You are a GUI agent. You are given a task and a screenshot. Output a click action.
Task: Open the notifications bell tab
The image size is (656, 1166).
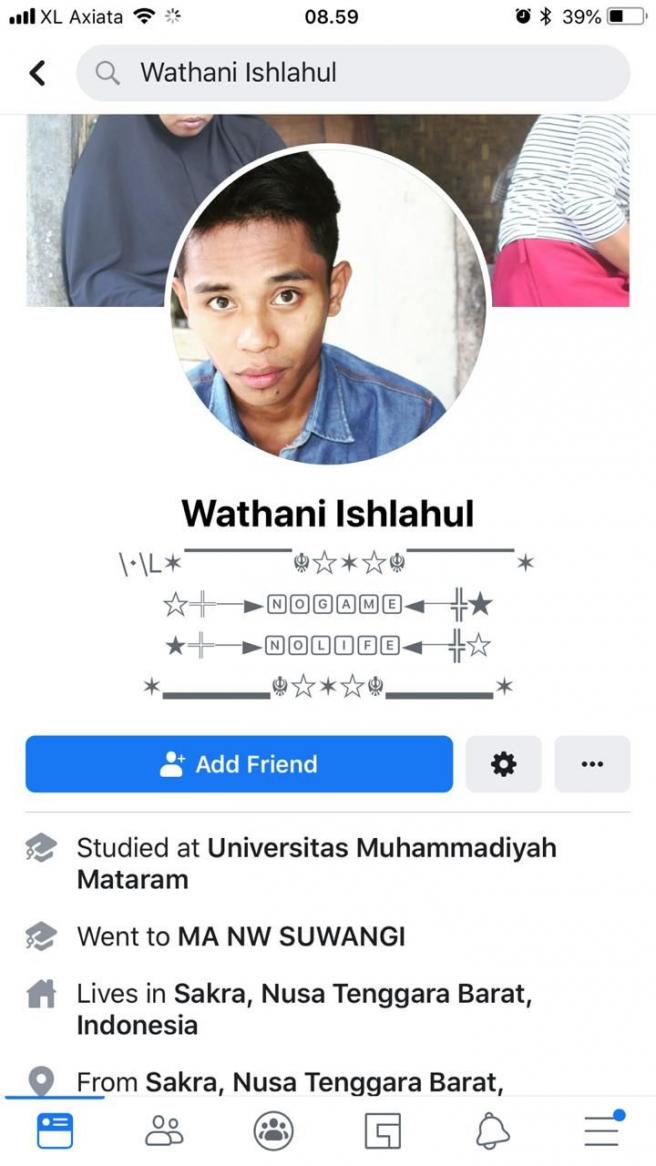coord(492,1131)
